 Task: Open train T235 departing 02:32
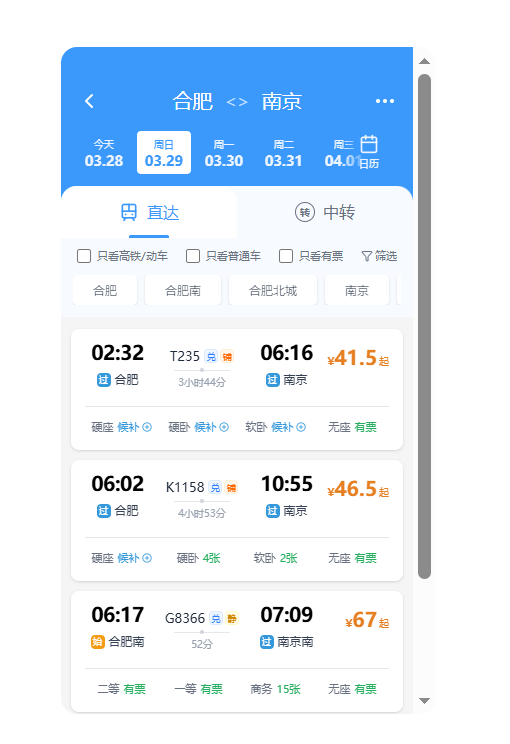[x=237, y=389]
